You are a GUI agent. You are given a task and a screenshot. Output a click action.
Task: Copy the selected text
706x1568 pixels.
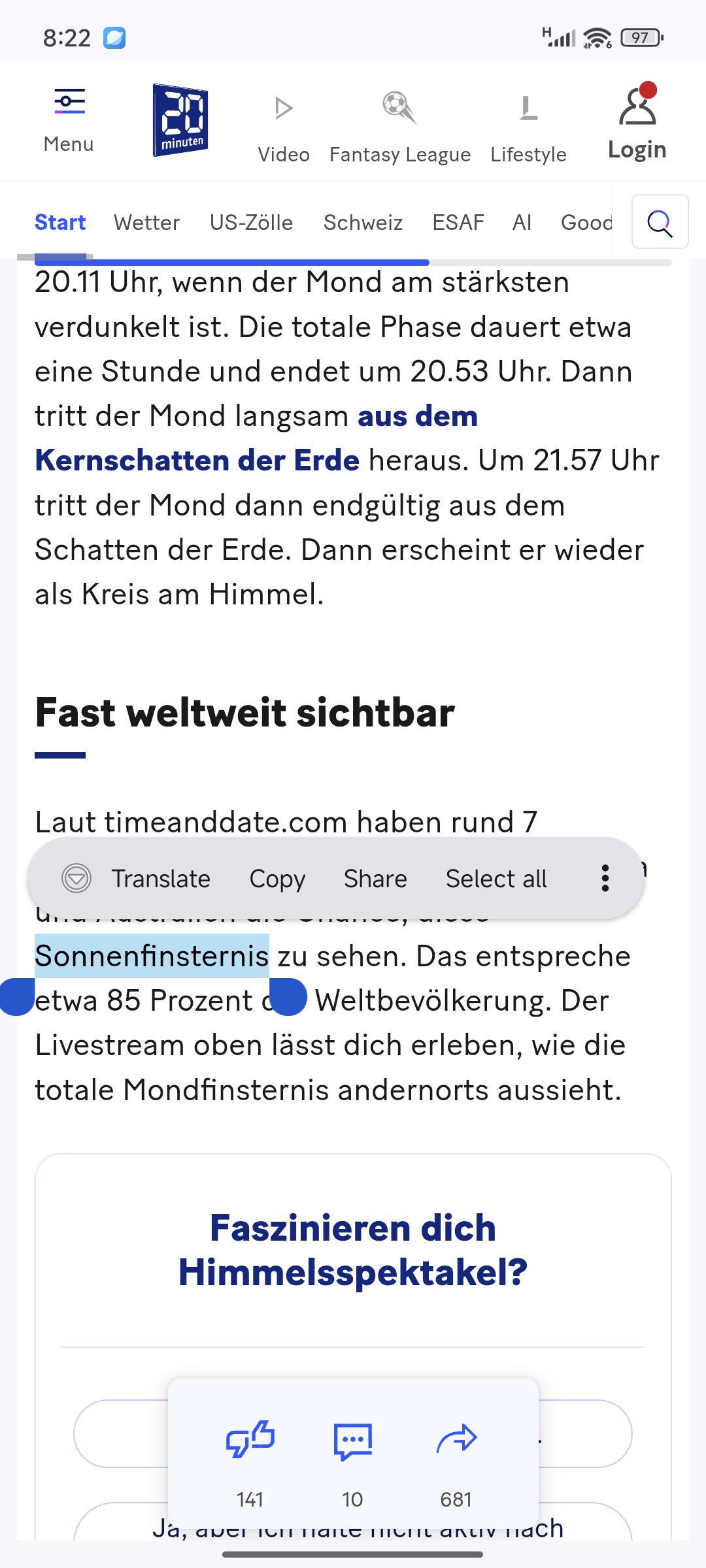(x=277, y=879)
